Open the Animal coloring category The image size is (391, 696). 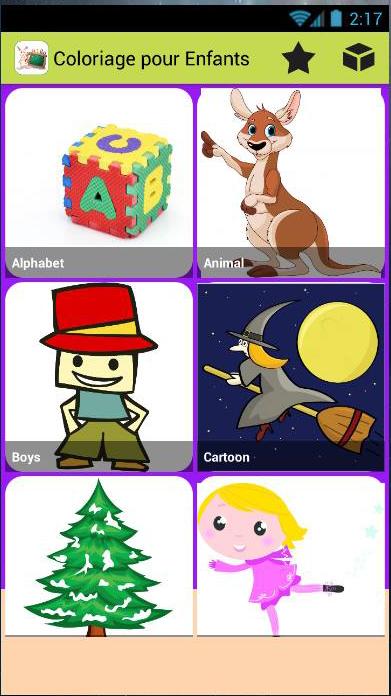(291, 182)
